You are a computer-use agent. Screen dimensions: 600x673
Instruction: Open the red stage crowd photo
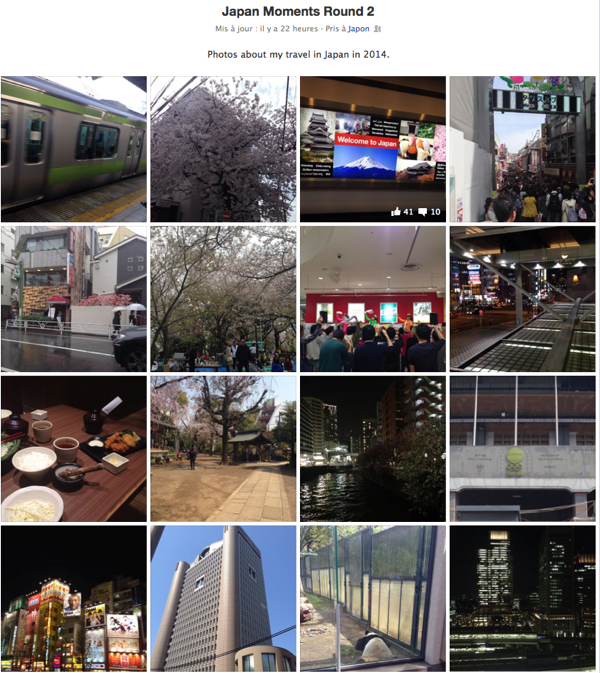pos(373,298)
